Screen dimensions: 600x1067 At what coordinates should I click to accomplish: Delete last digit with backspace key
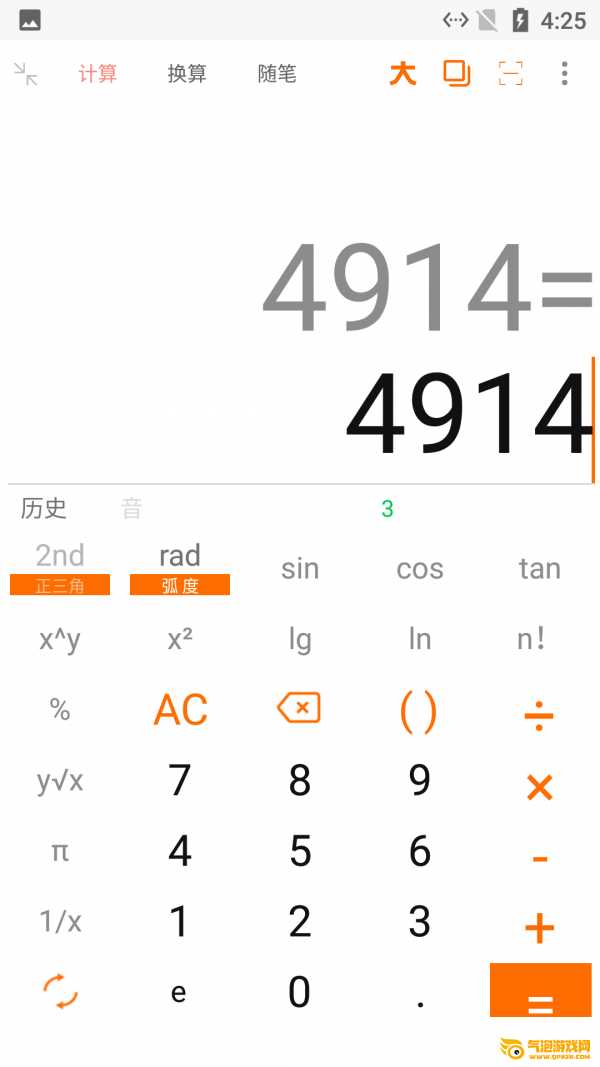(x=299, y=708)
